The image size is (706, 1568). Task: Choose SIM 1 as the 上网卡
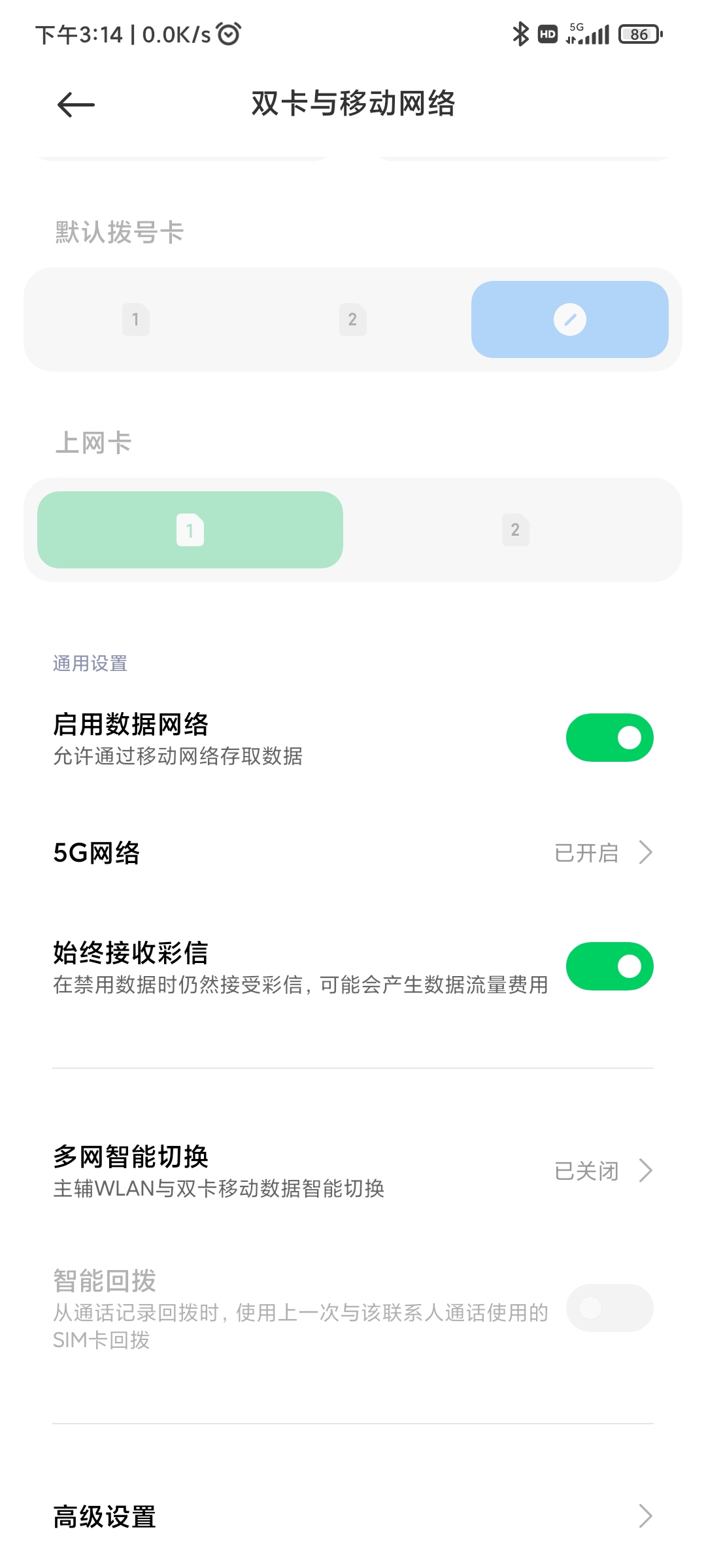(190, 530)
